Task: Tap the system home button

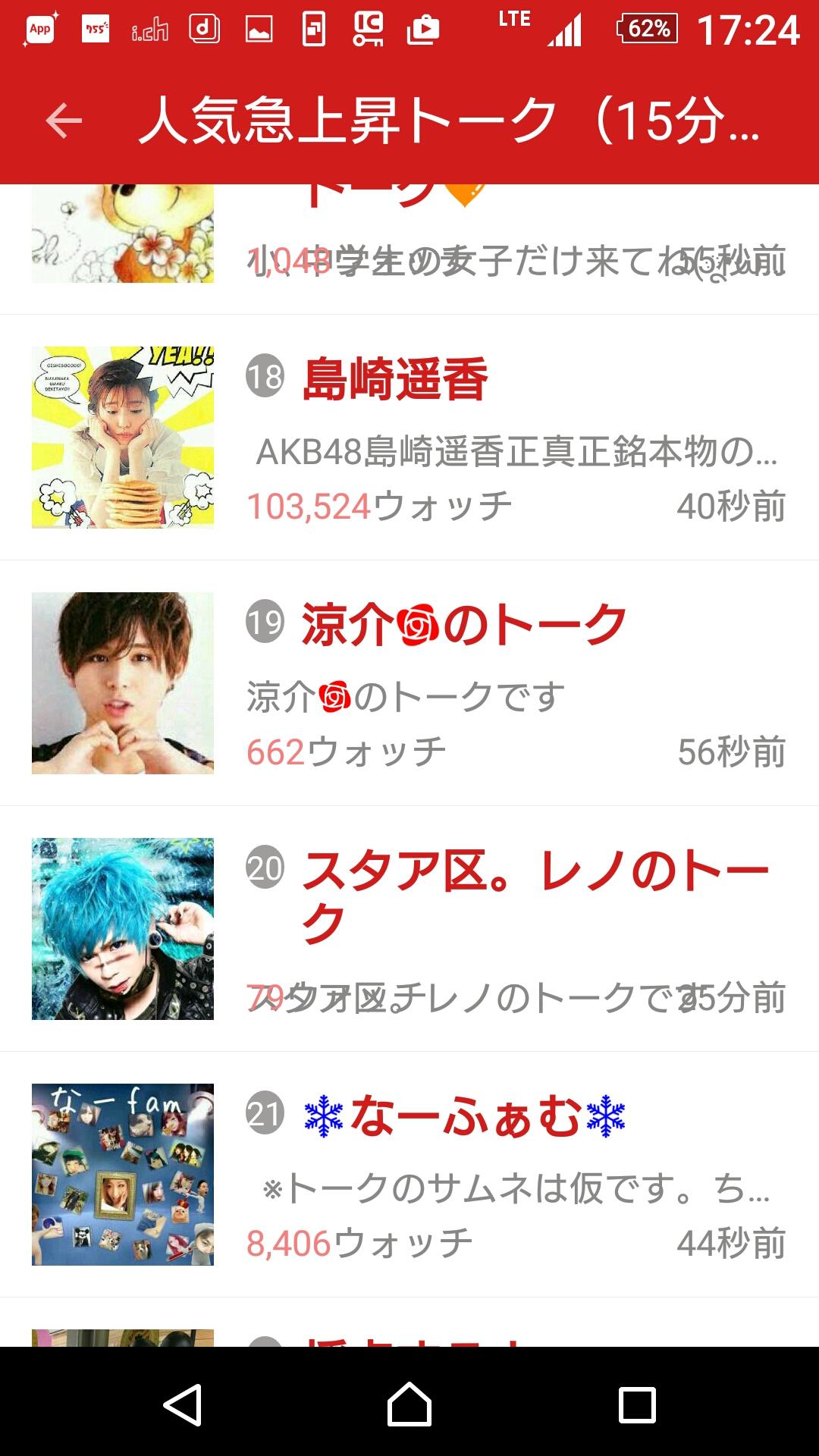Action: coord(409,1404)
